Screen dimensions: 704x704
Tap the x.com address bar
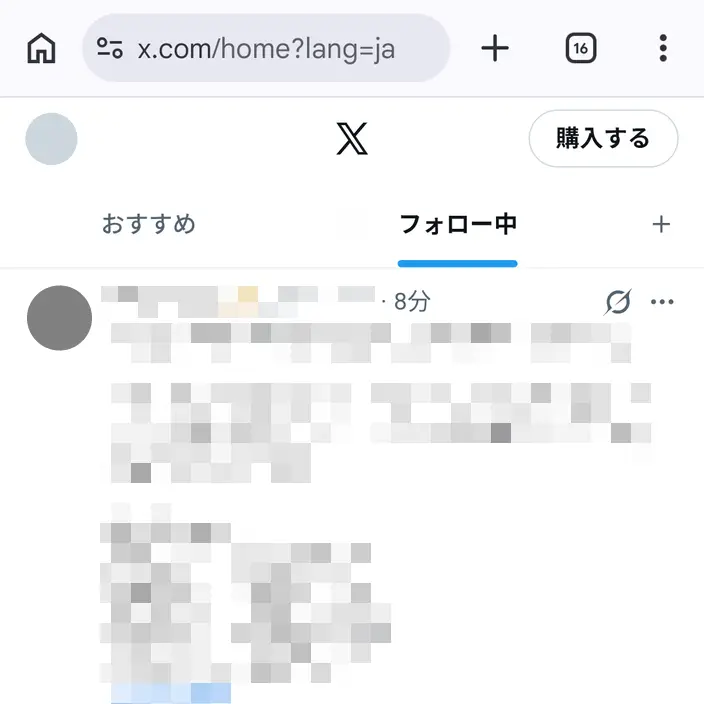click(x=266, y=48)
